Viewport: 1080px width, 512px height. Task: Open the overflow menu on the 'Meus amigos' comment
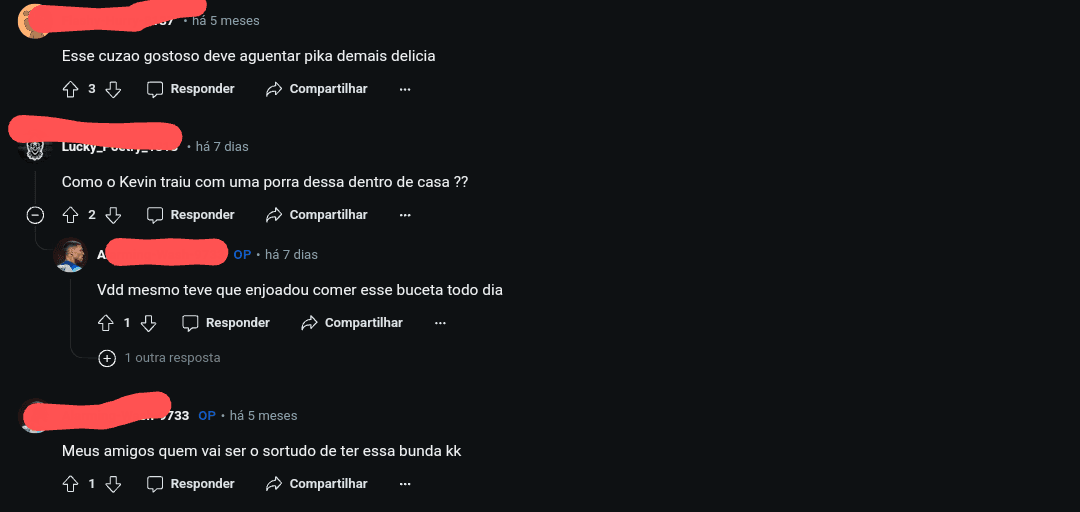[405, 484]
